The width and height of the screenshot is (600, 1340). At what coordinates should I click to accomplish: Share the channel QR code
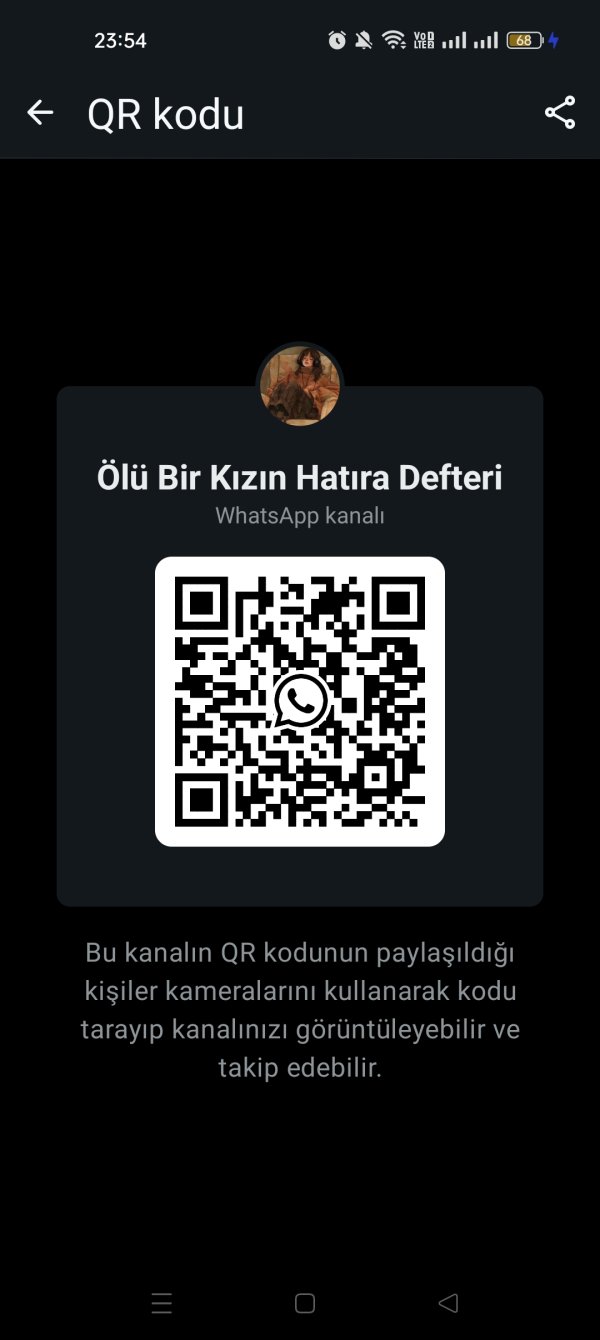[x=560, y=113]
